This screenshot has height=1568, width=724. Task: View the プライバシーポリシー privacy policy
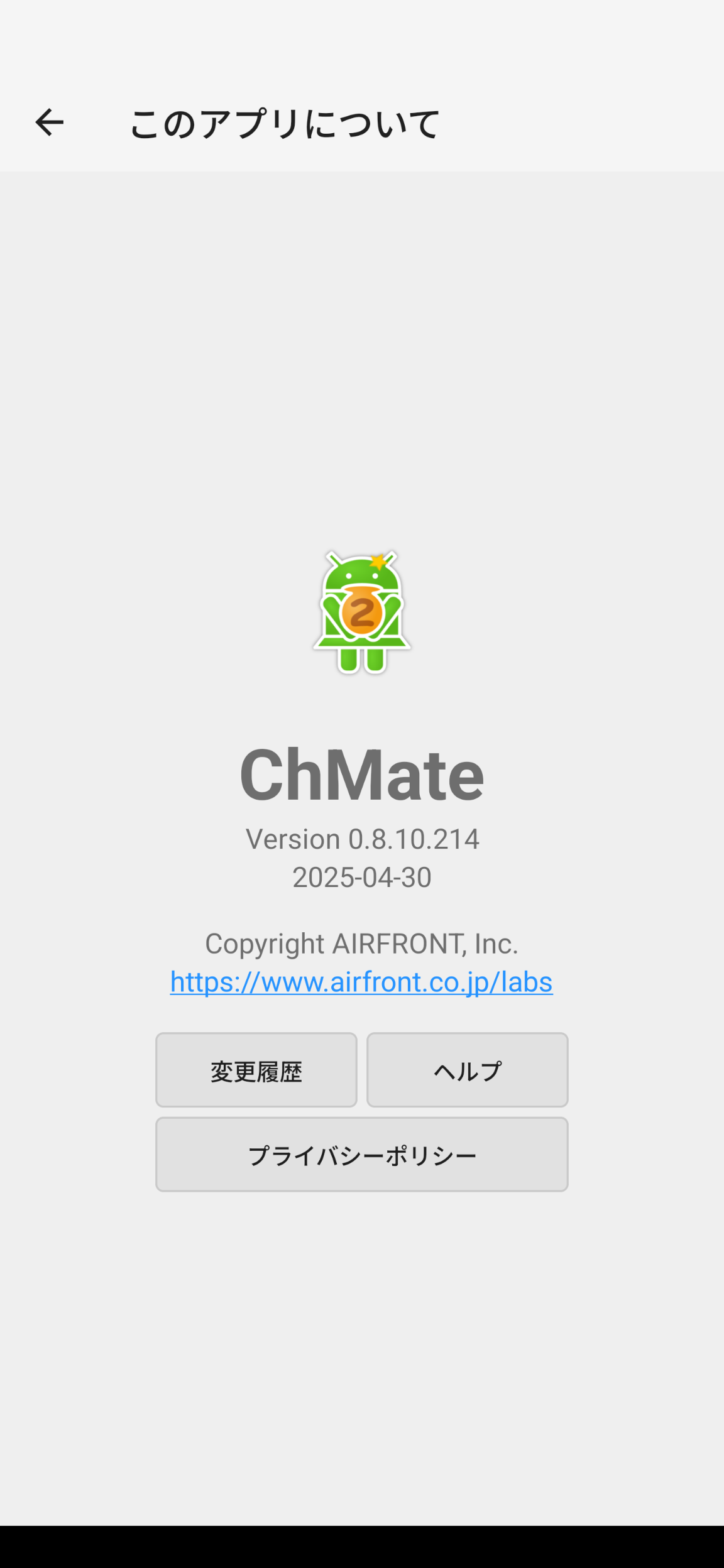point(362,1155)
